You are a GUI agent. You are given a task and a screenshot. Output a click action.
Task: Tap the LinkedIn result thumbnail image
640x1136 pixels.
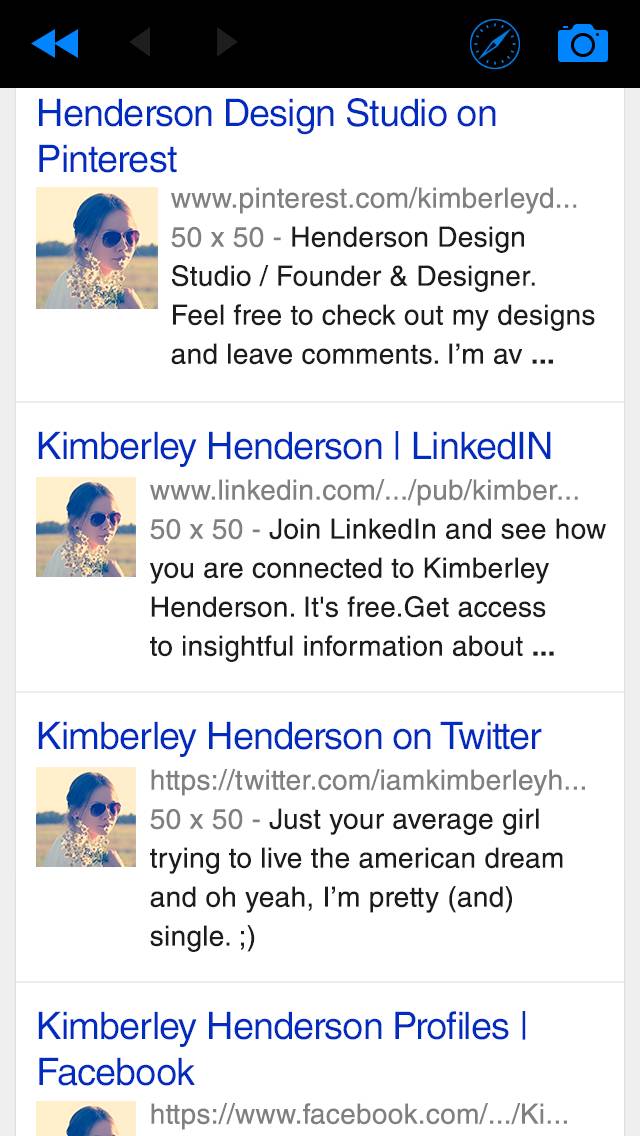tap(86, 527)
